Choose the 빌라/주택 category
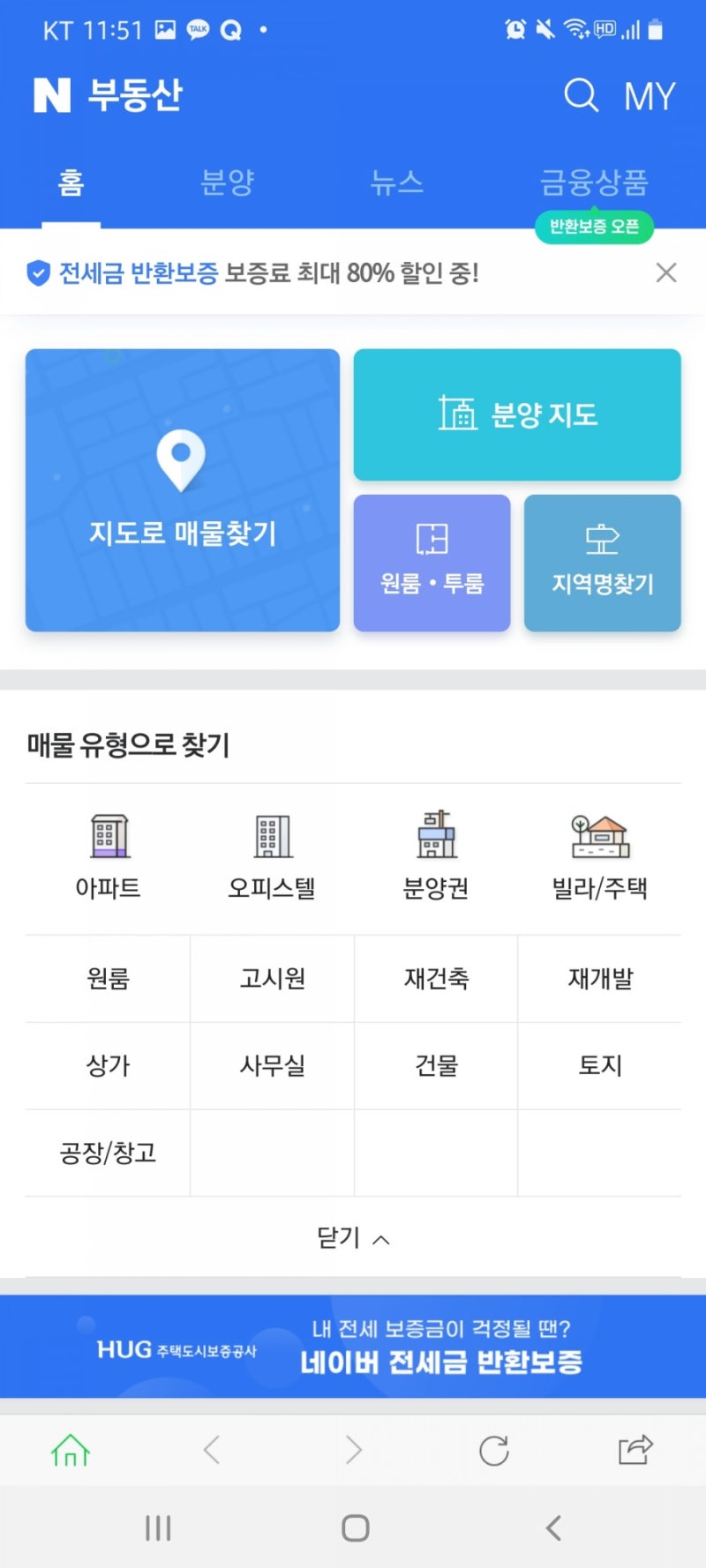 point(600,857)
